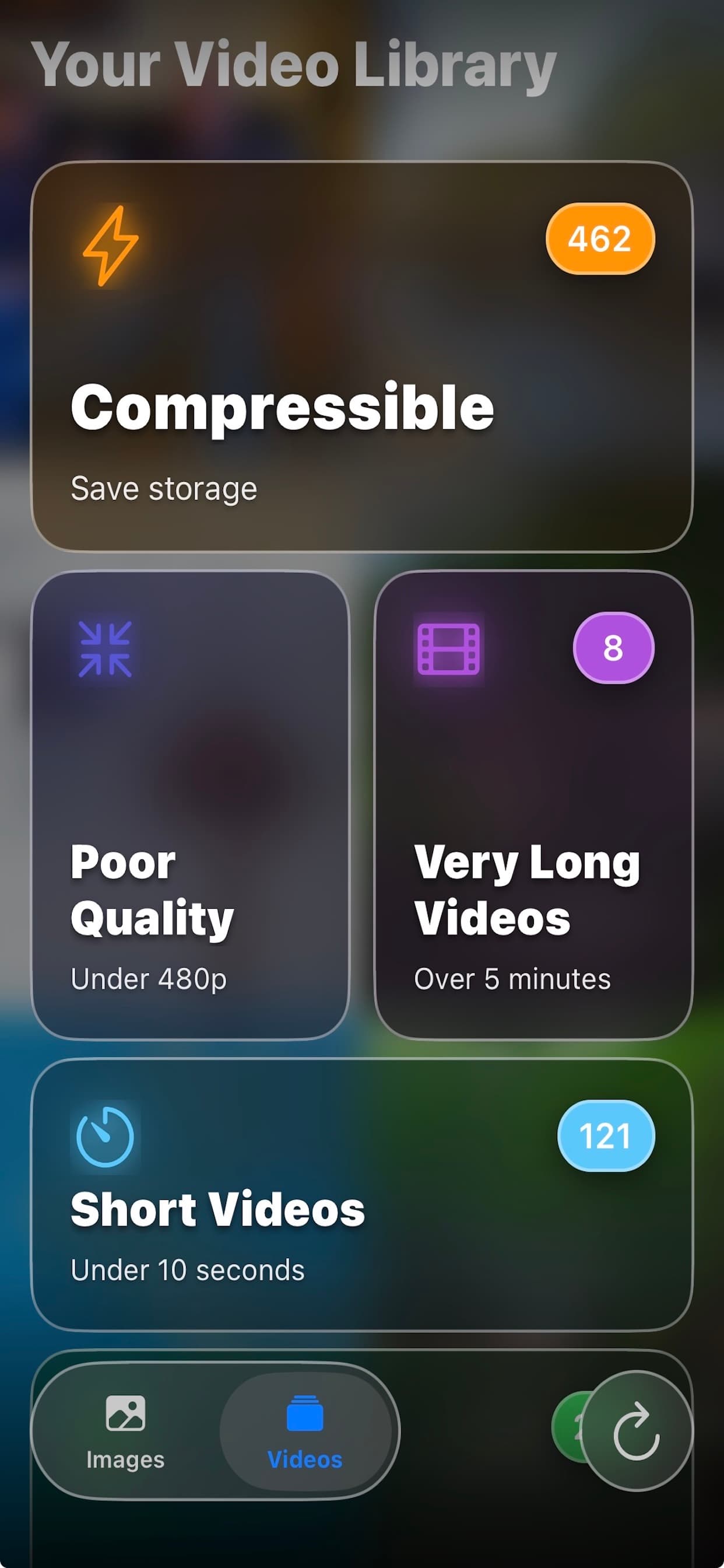Switch to the Images tab
This screenshot has height=1568, width=724.
click(125, 1430)
